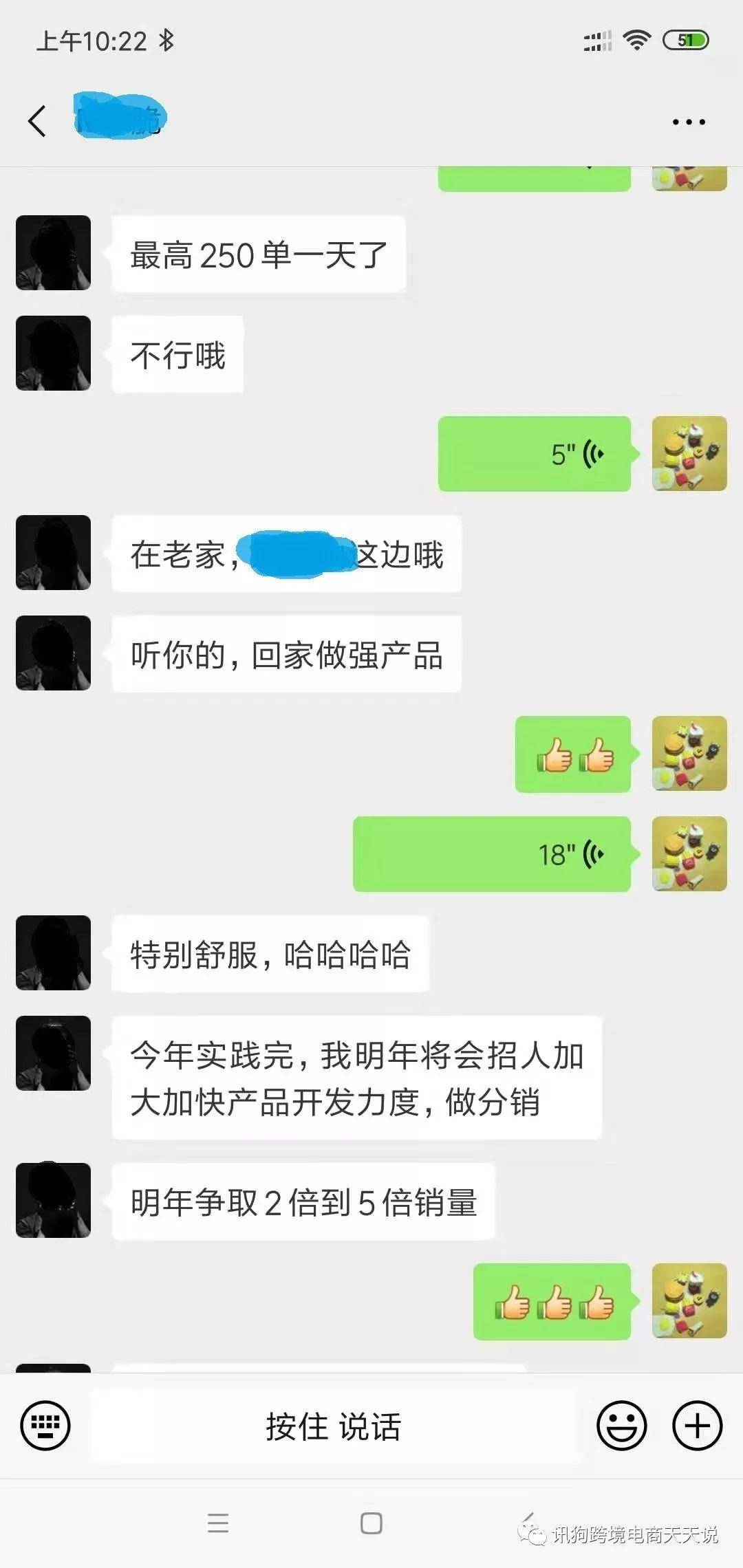Viewport: 743px width, 1568px height.
Task: Play the 18-second voice message
Action: [x=491, y=854]
